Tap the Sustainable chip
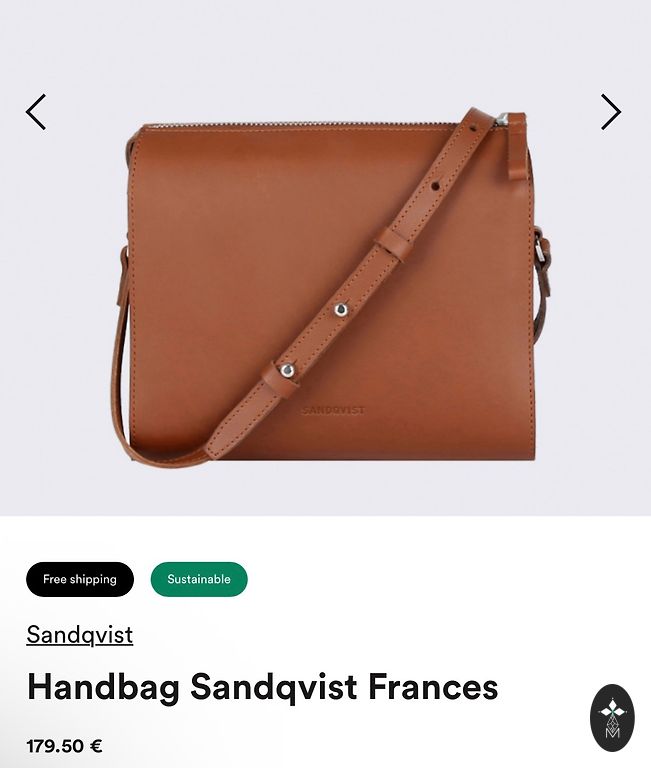 tap(199, 579)
